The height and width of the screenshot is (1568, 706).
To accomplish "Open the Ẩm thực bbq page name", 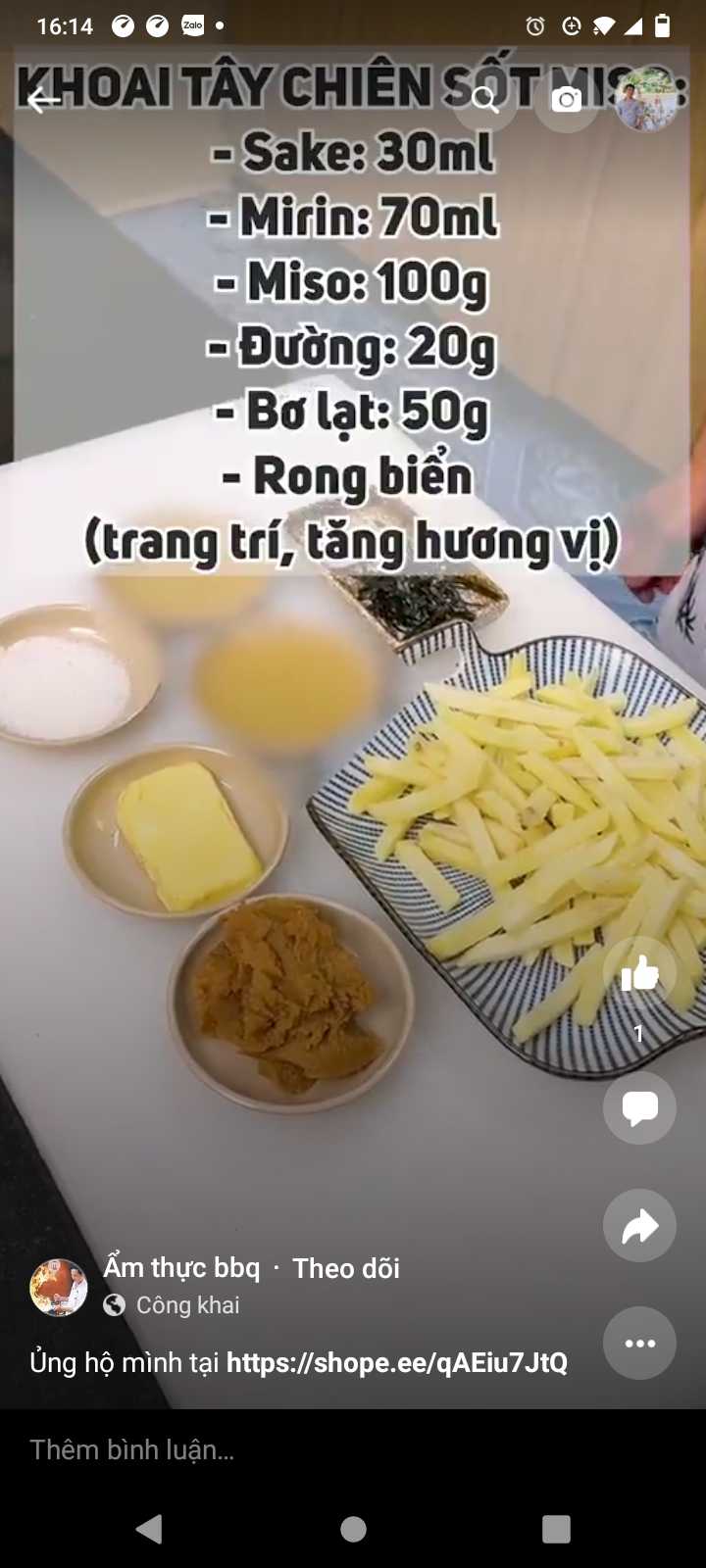I will click(182, 1267).
